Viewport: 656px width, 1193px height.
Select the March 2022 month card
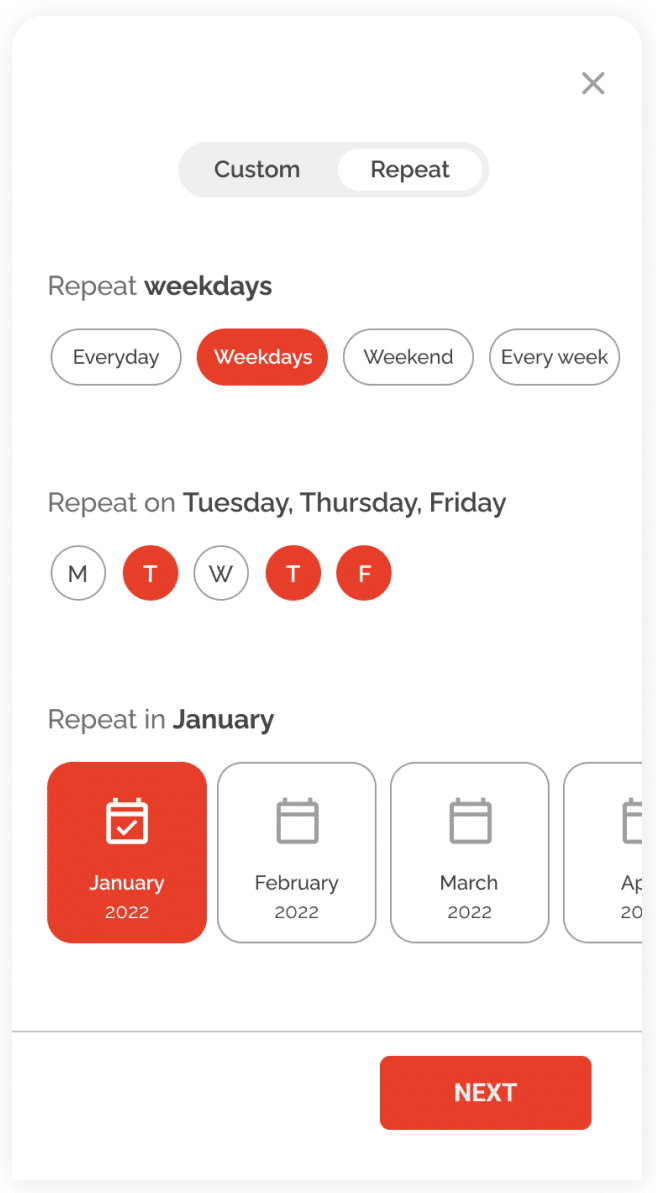coord(469,852)
